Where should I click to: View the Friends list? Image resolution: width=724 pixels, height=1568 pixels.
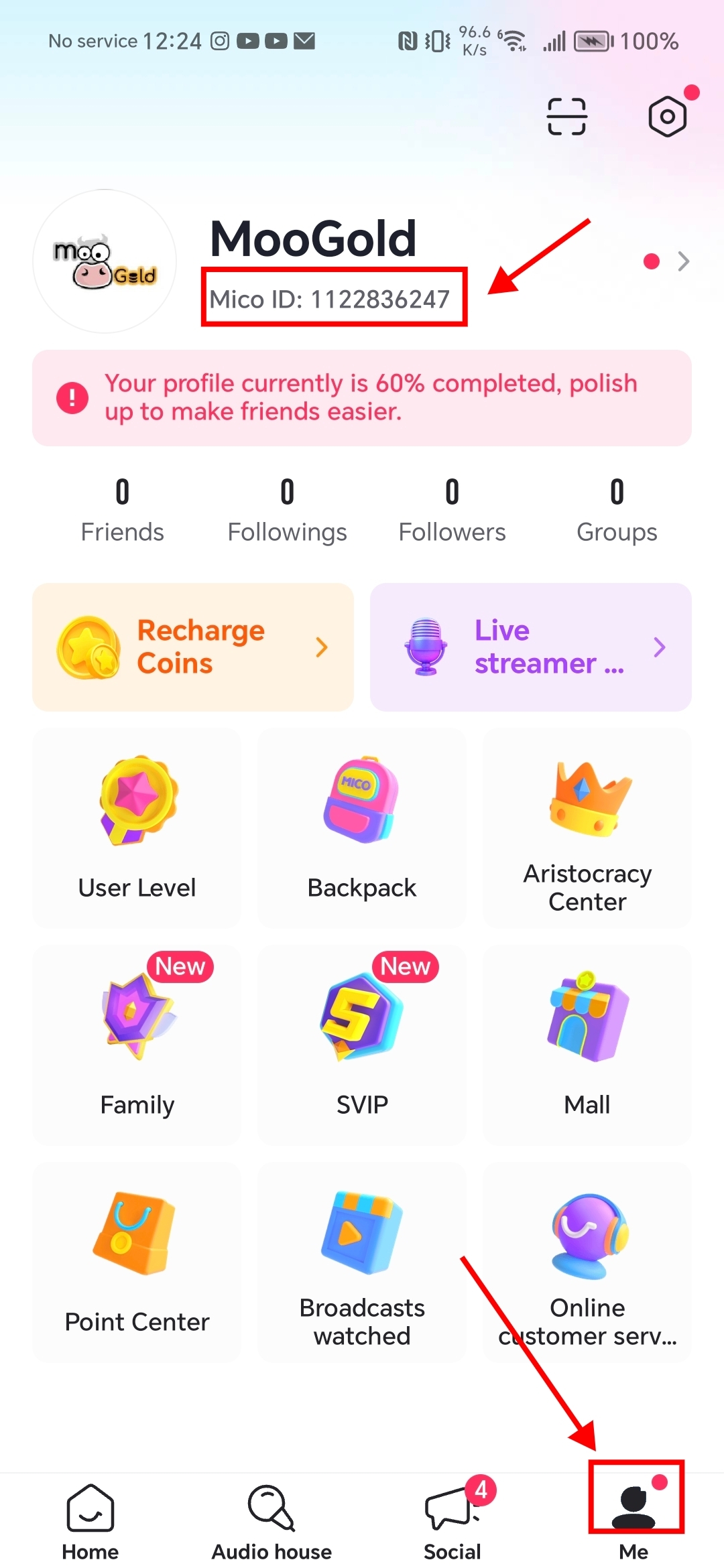pyautogui.click(x=122, y=511)
